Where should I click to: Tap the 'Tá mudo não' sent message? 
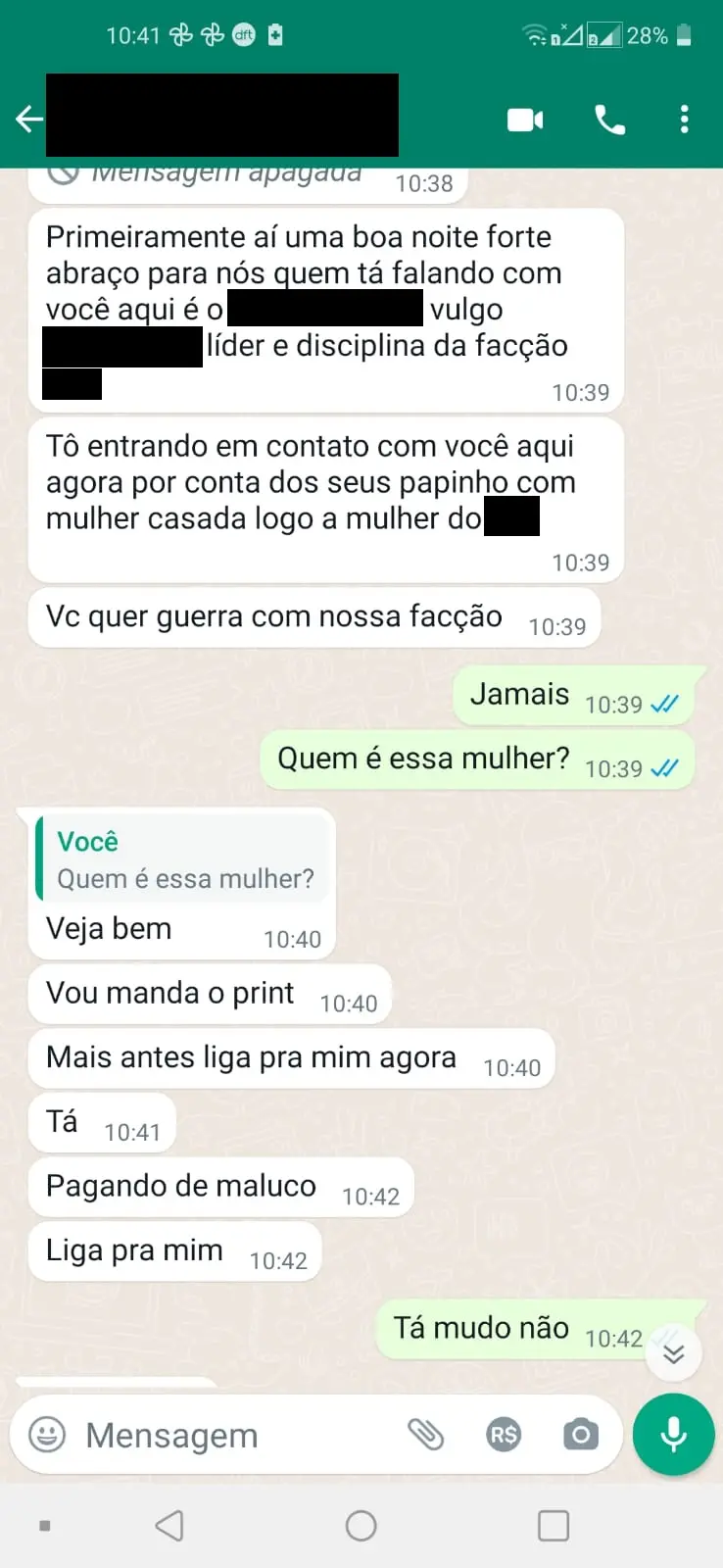(480, 1328)
